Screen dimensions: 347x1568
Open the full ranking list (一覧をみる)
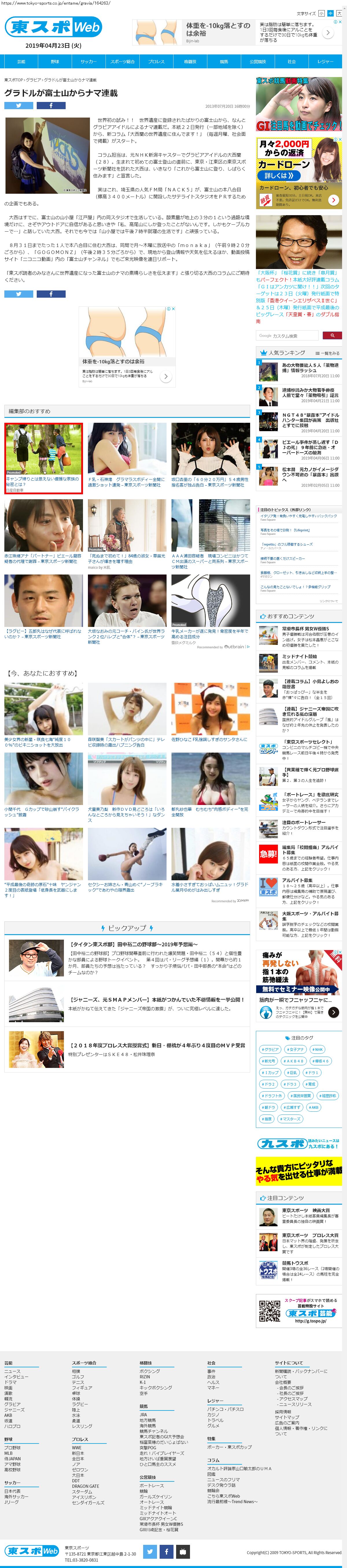328,353
